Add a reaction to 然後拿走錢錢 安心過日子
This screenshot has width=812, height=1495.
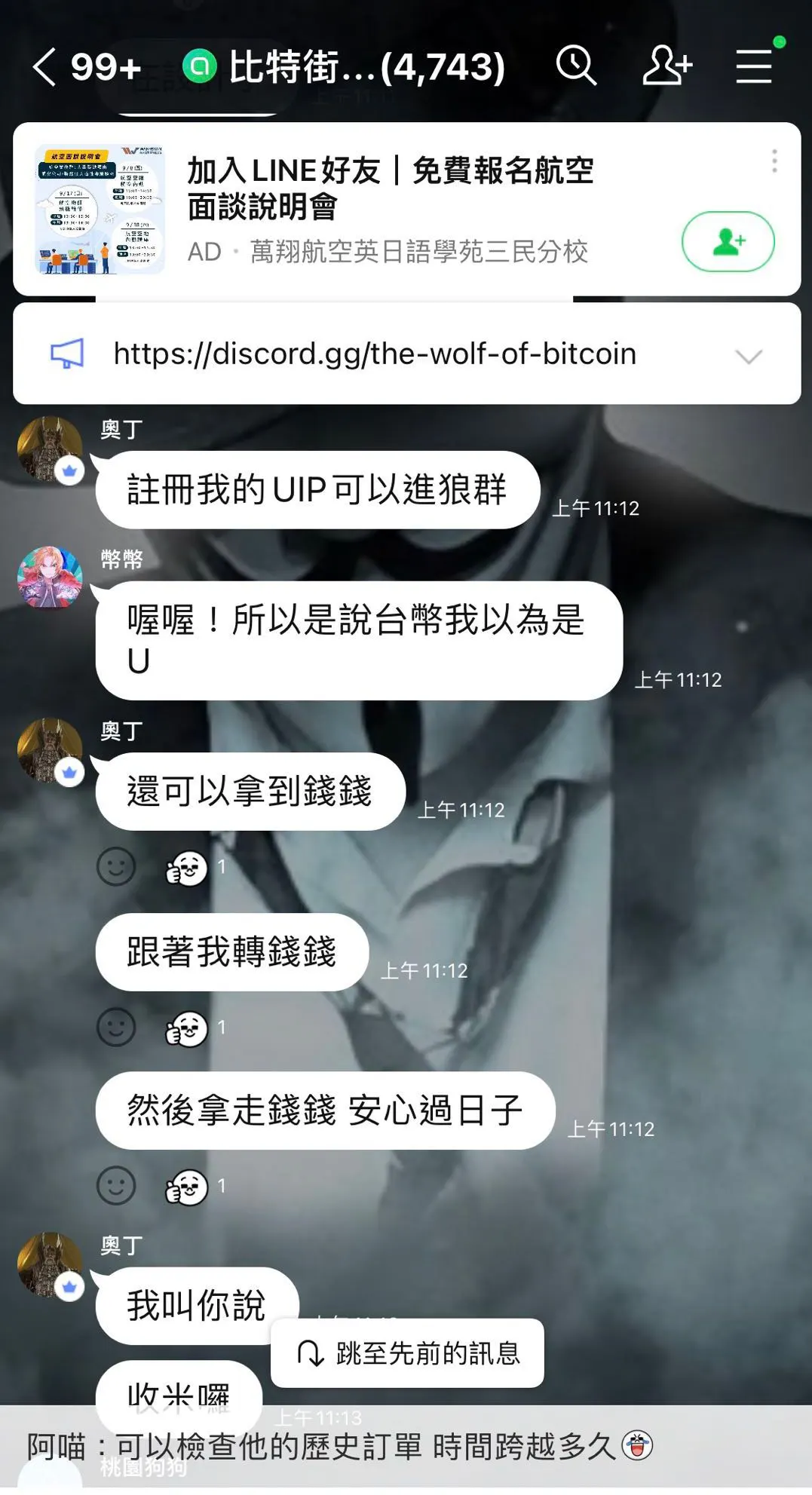(116, 1186)
